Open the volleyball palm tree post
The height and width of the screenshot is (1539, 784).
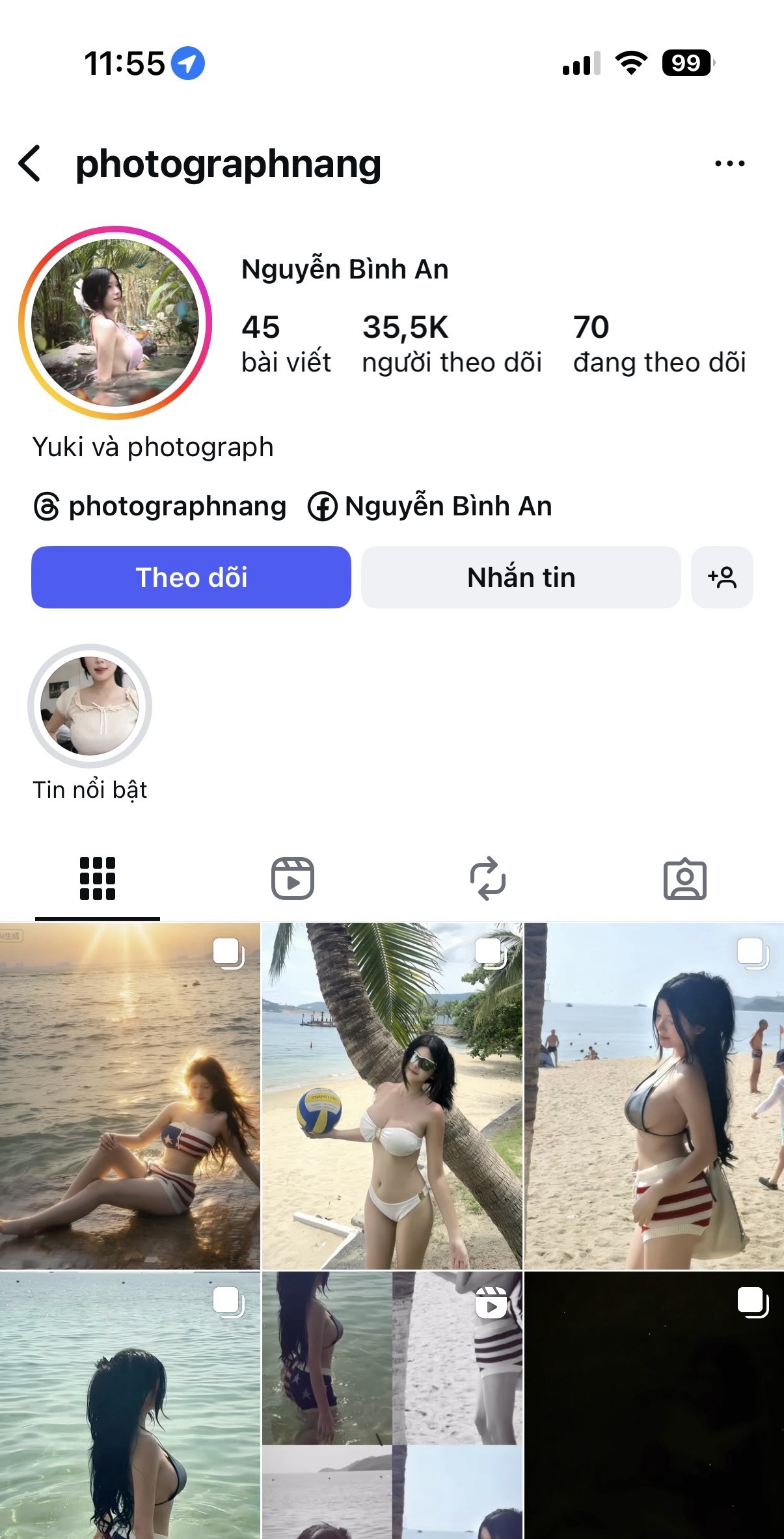tap(392, 1096)
